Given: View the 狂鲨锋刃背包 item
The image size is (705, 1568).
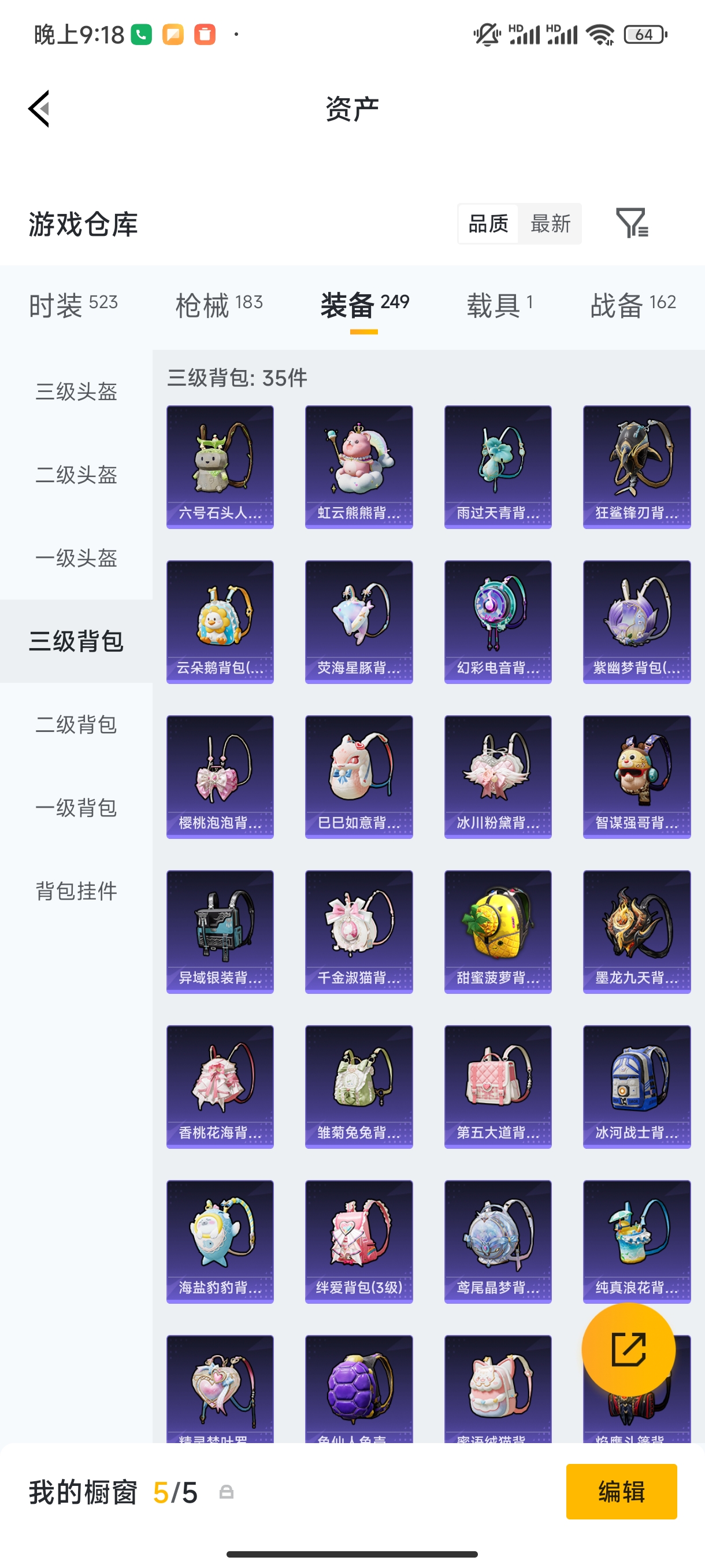Looking at the screenshot, I should click(636, 465).
